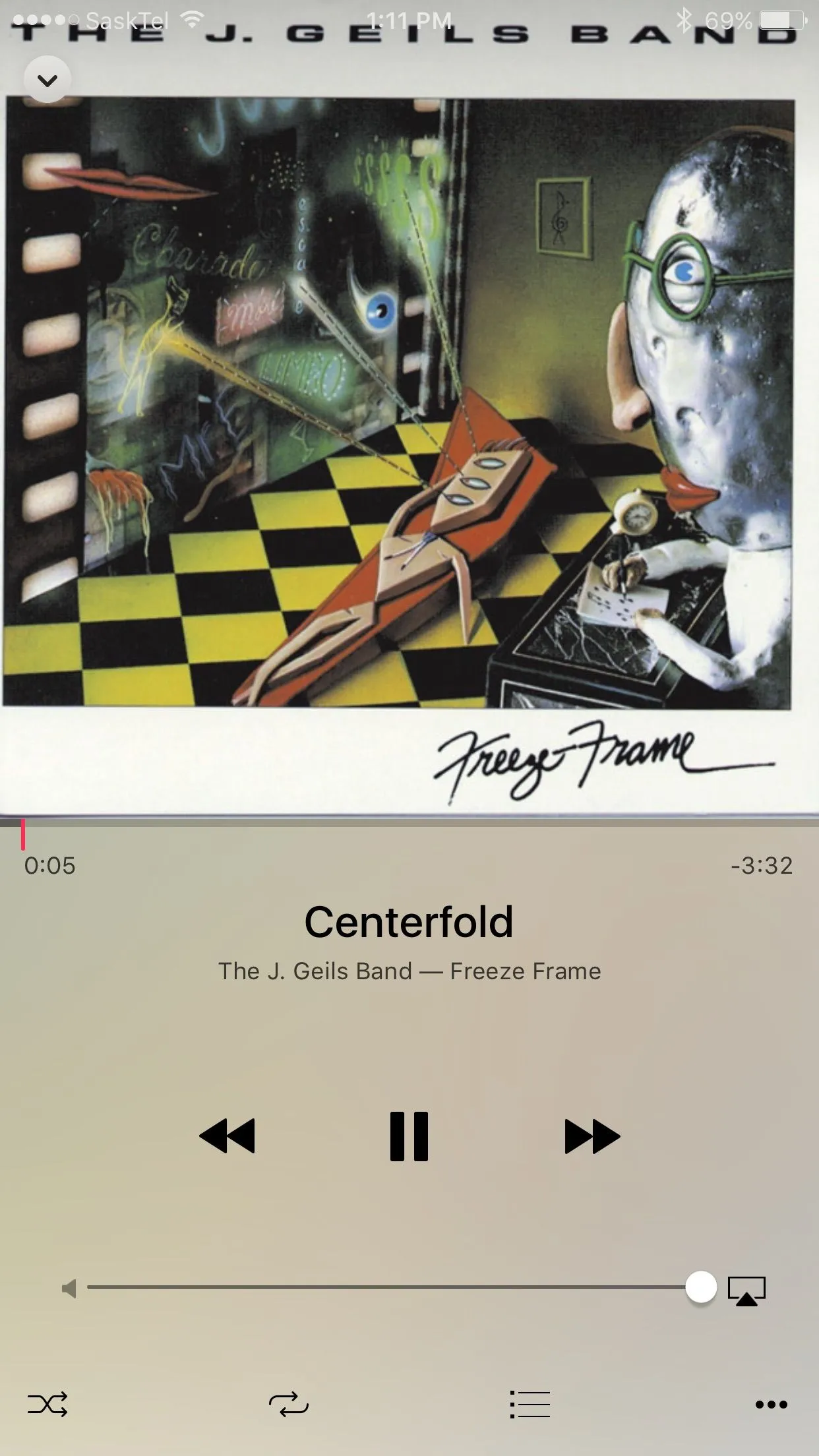Go back to the previous track
819x1456 pixels.
[x=227, y=1136]
